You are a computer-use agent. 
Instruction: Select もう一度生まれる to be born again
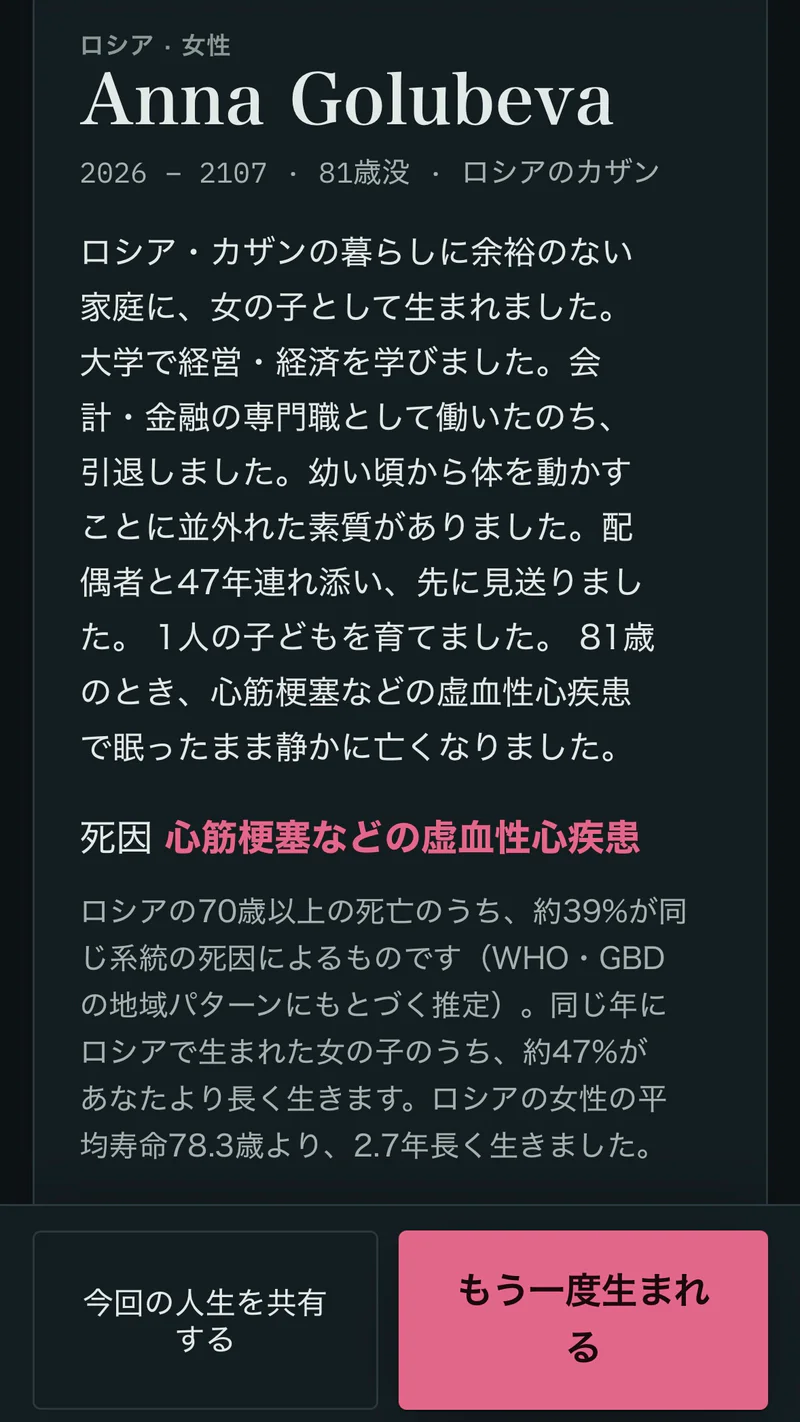(x=583, y=1320)
